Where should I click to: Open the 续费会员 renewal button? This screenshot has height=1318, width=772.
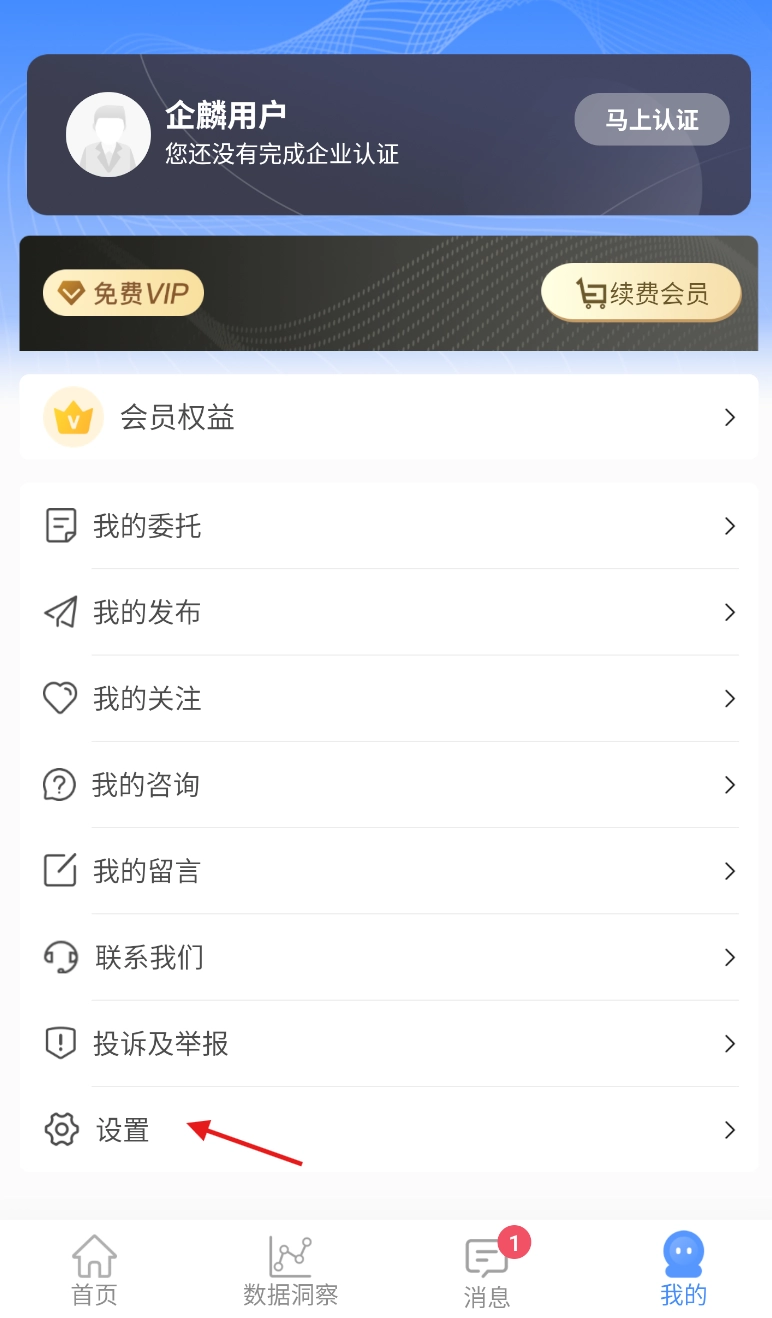(641, 293)
